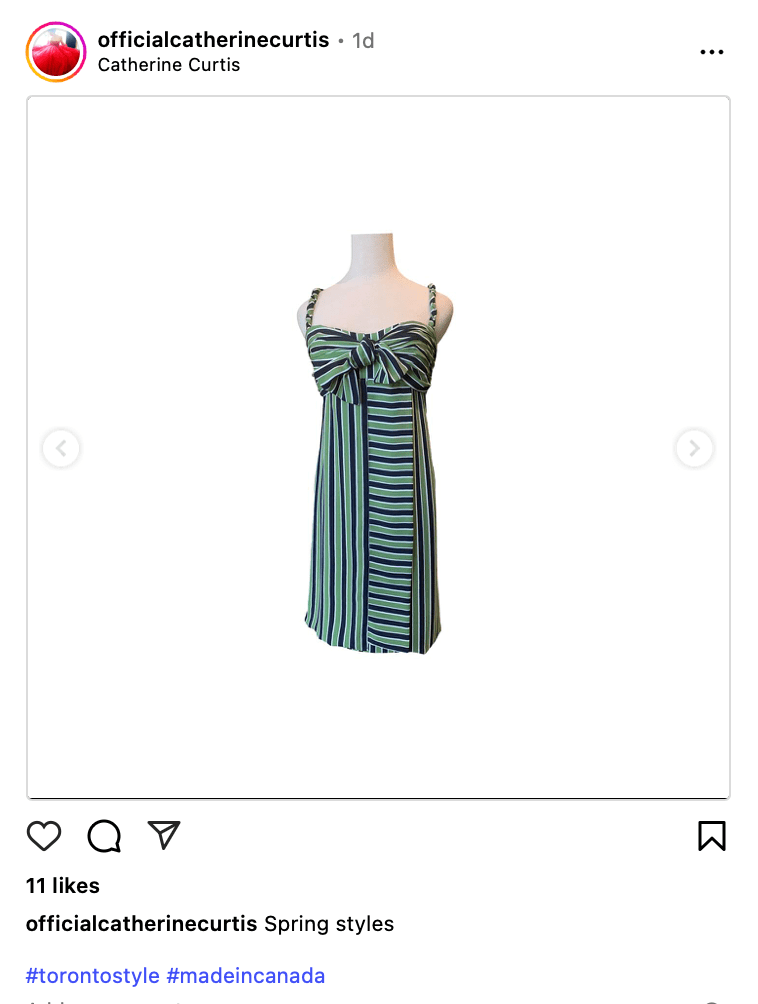
Task: View who liked via 11 likes
Action: click(62, 885)
